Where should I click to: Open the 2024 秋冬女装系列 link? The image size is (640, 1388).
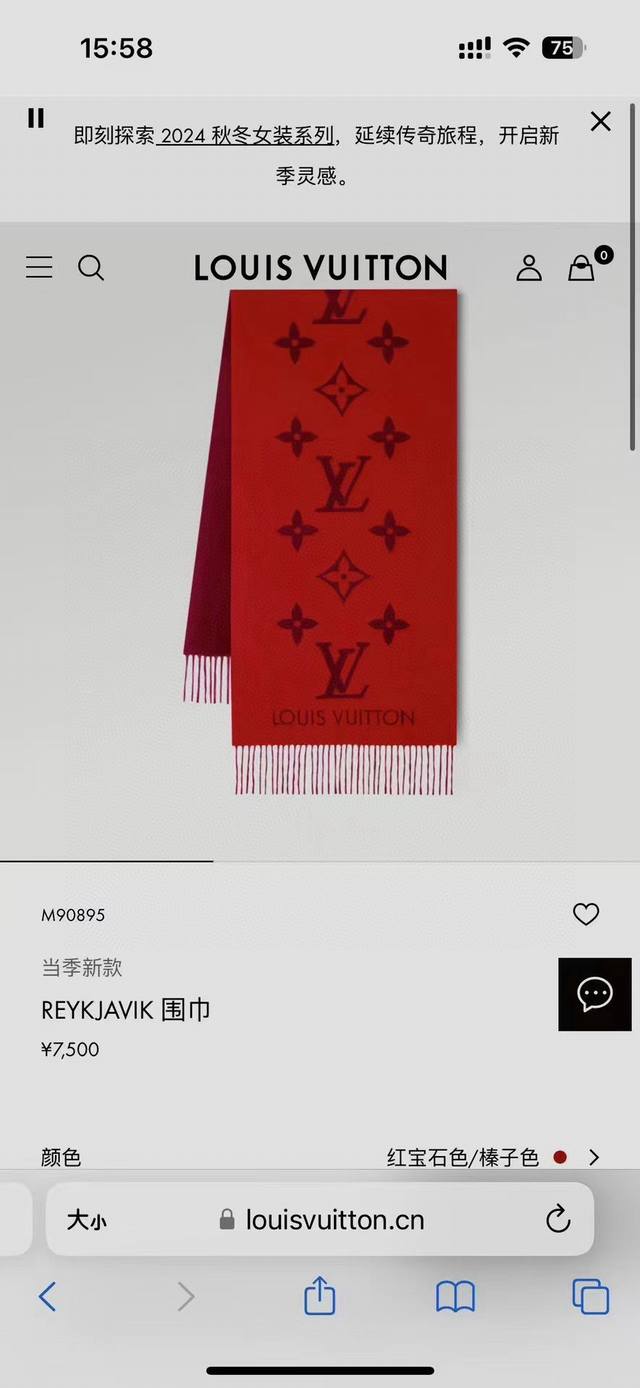247,135
